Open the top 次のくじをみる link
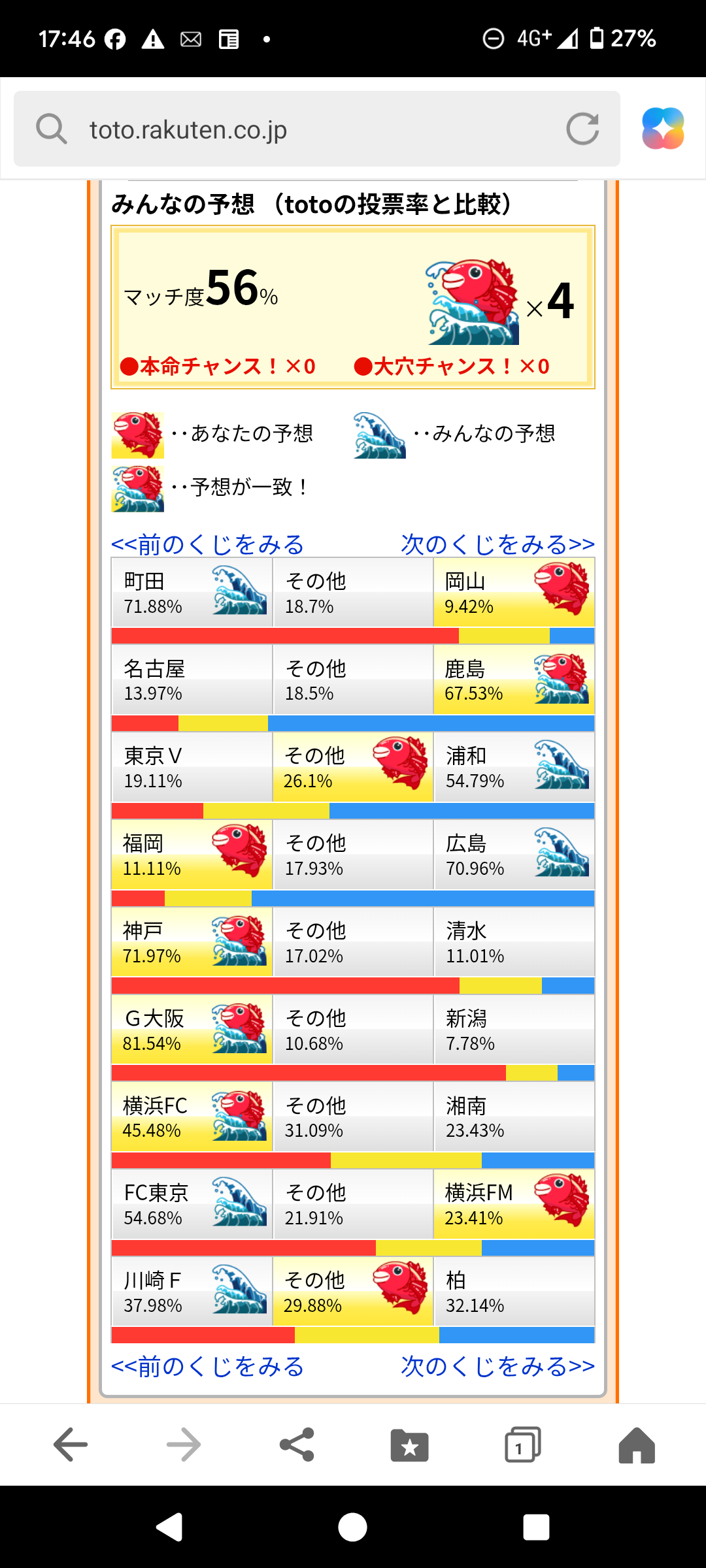Screen dimensions: 706x1568 point(497,544)
